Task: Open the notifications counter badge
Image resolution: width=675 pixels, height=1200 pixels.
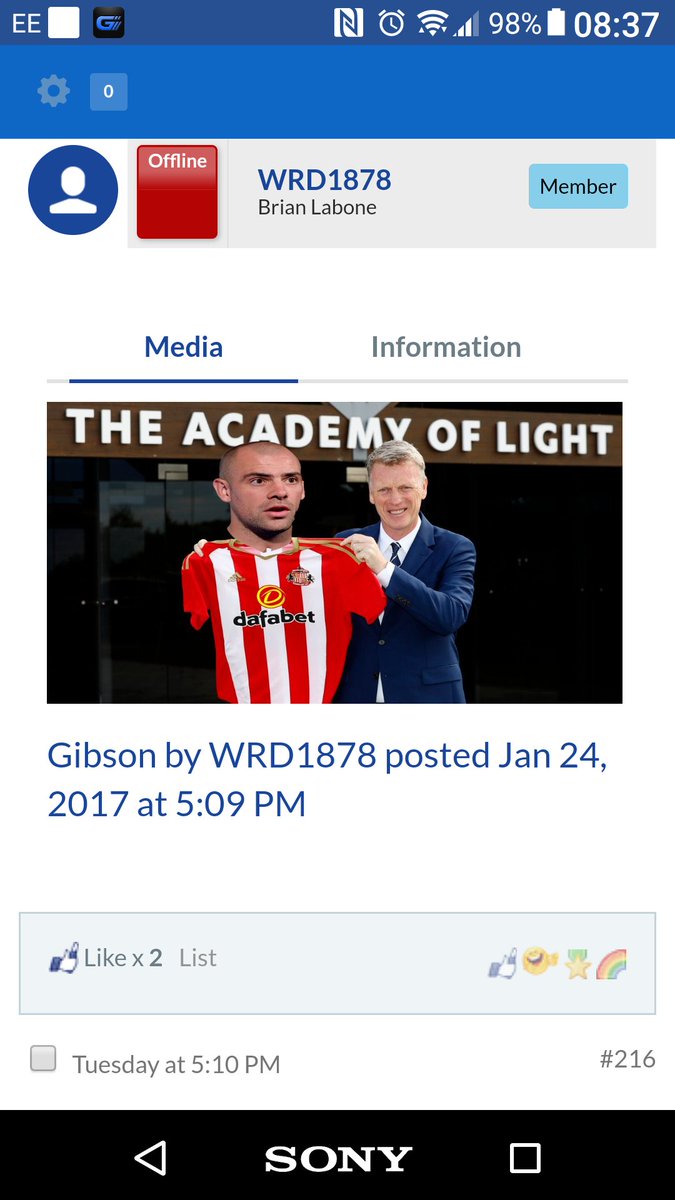Action: [x=108, y=92]
